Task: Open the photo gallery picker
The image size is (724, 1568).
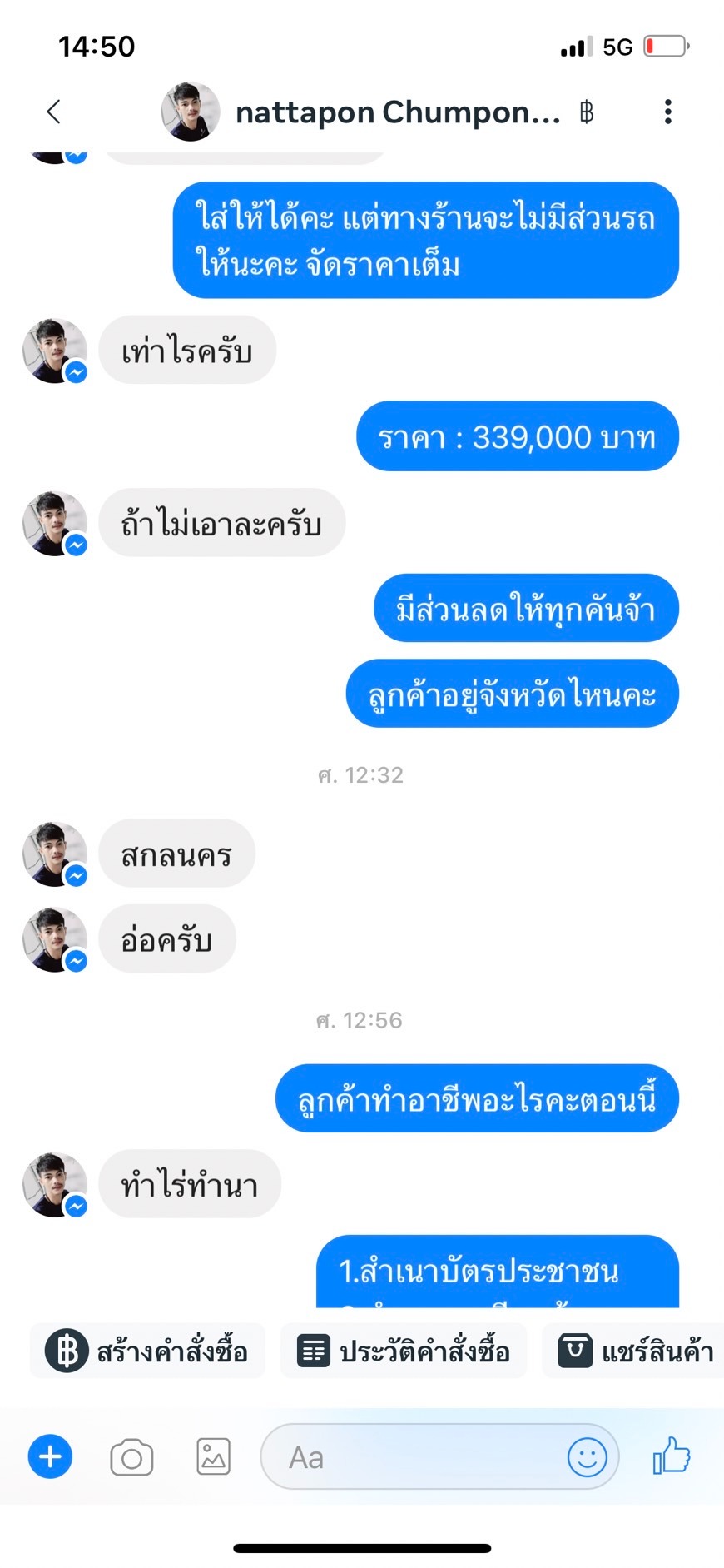Action: coord(213,1456)
